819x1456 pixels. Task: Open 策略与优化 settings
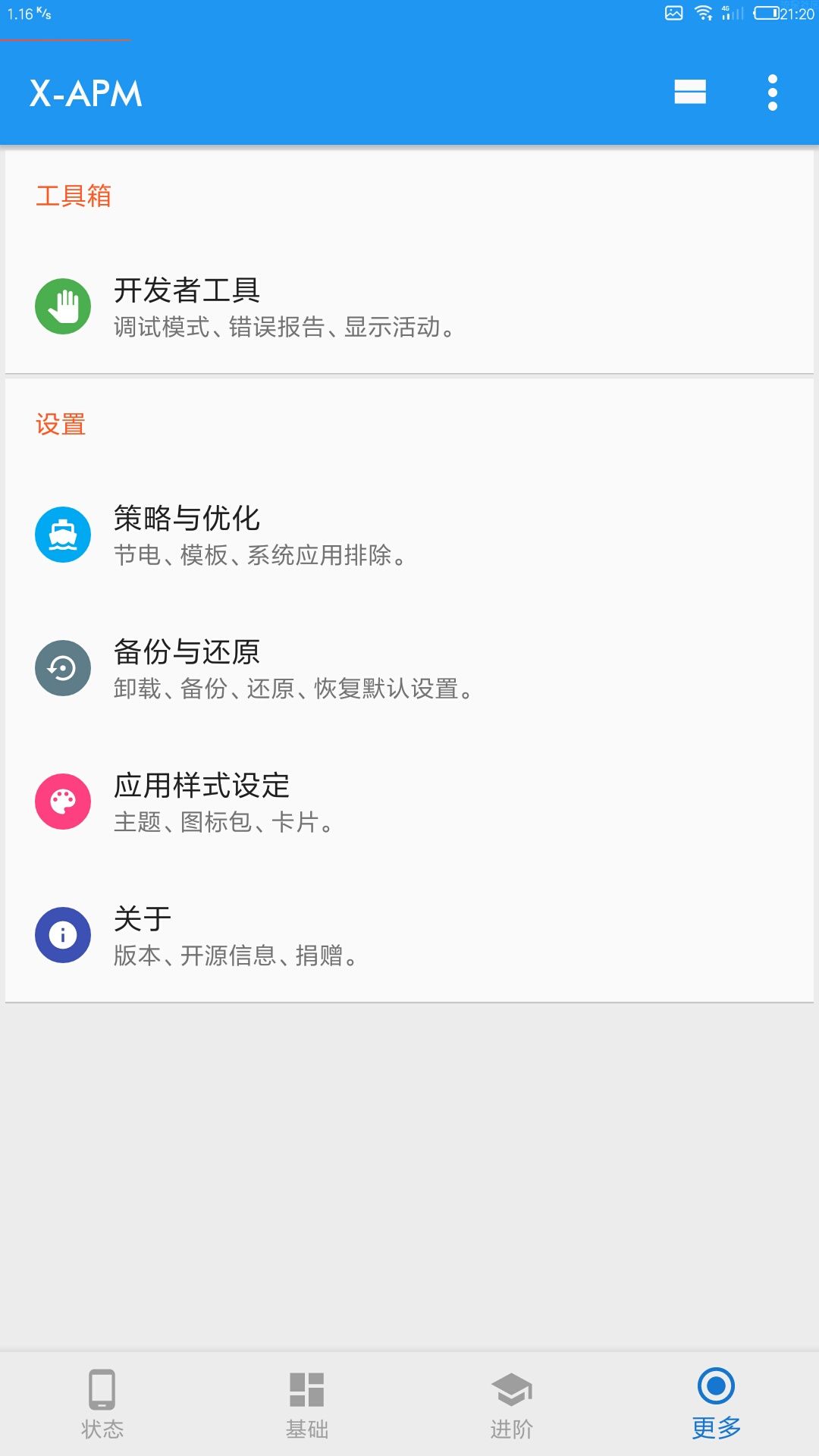409,535
